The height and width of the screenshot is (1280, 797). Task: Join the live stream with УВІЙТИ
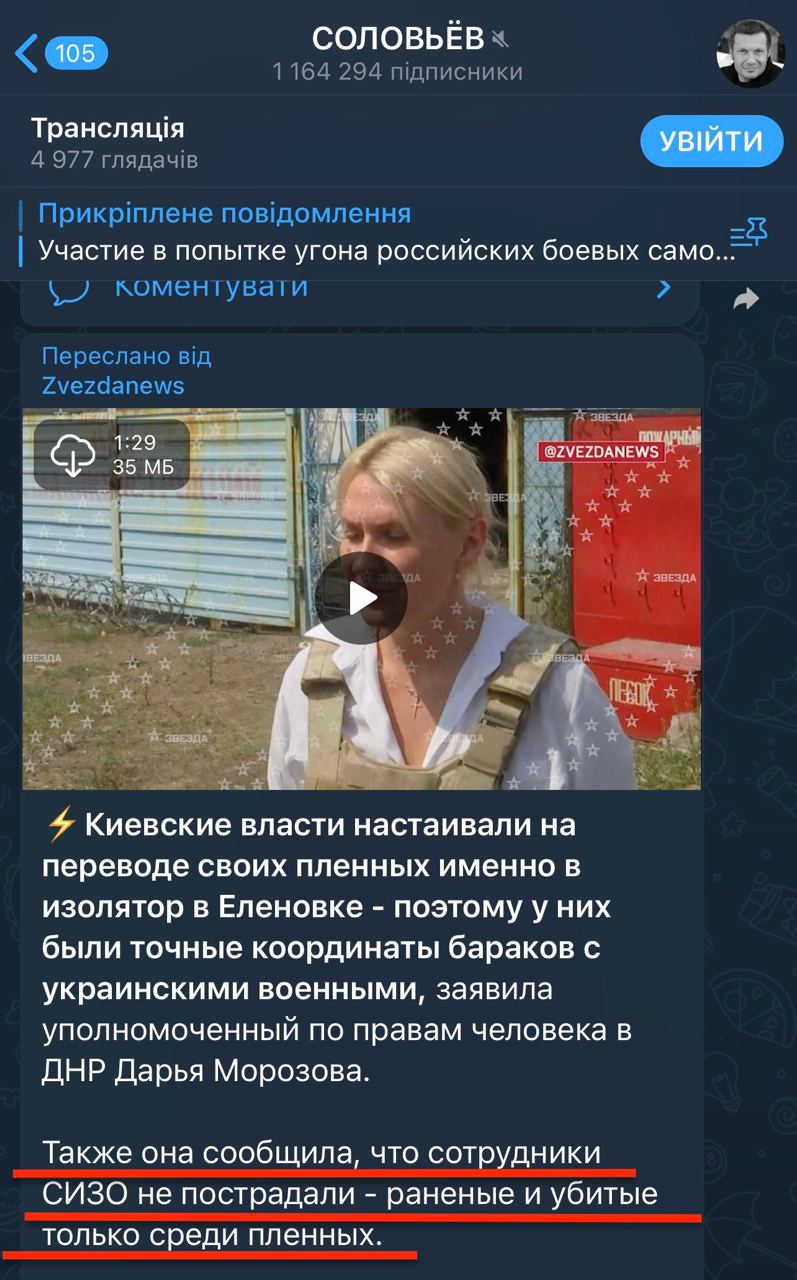coord(710,141)
